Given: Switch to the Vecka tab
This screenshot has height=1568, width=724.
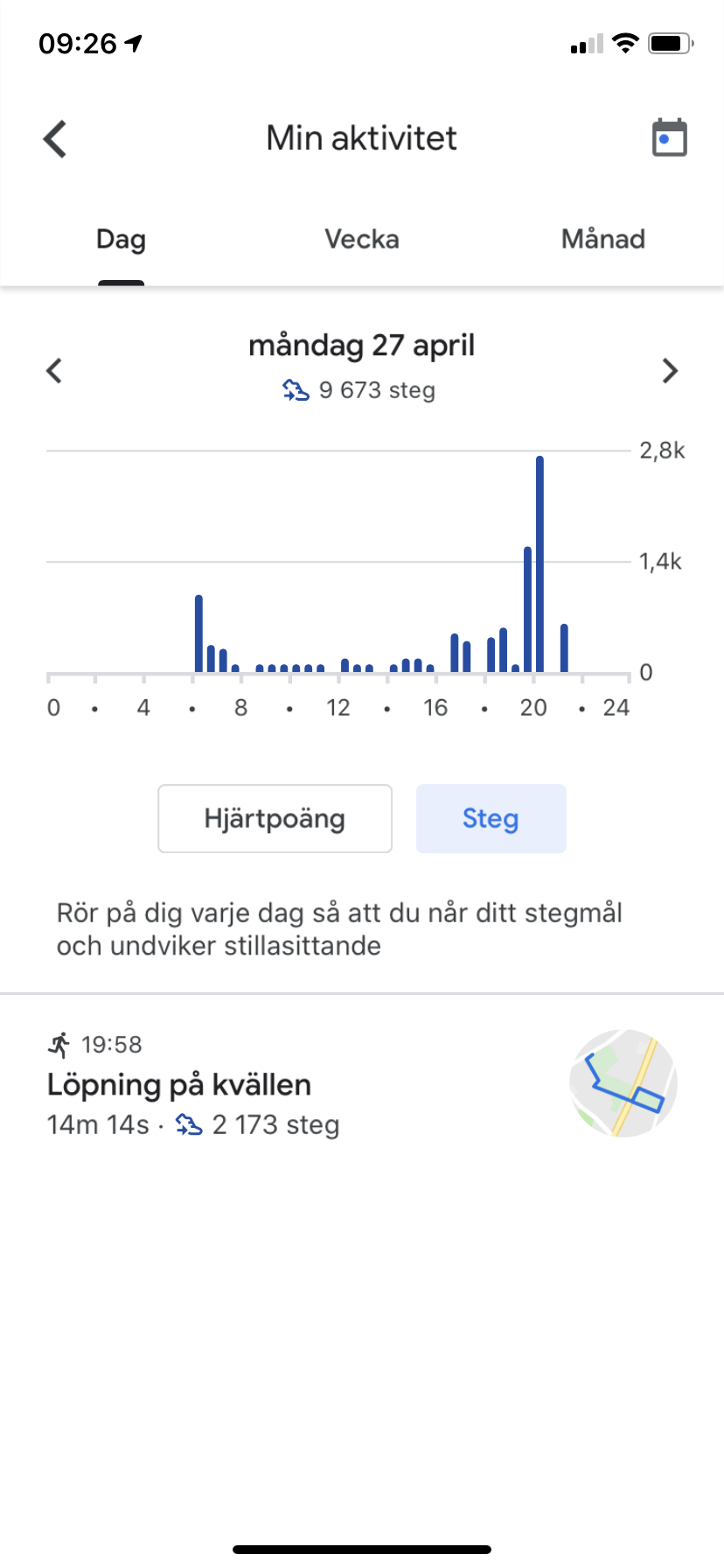Looking at the screenshot, I should [x=361, y=239].
